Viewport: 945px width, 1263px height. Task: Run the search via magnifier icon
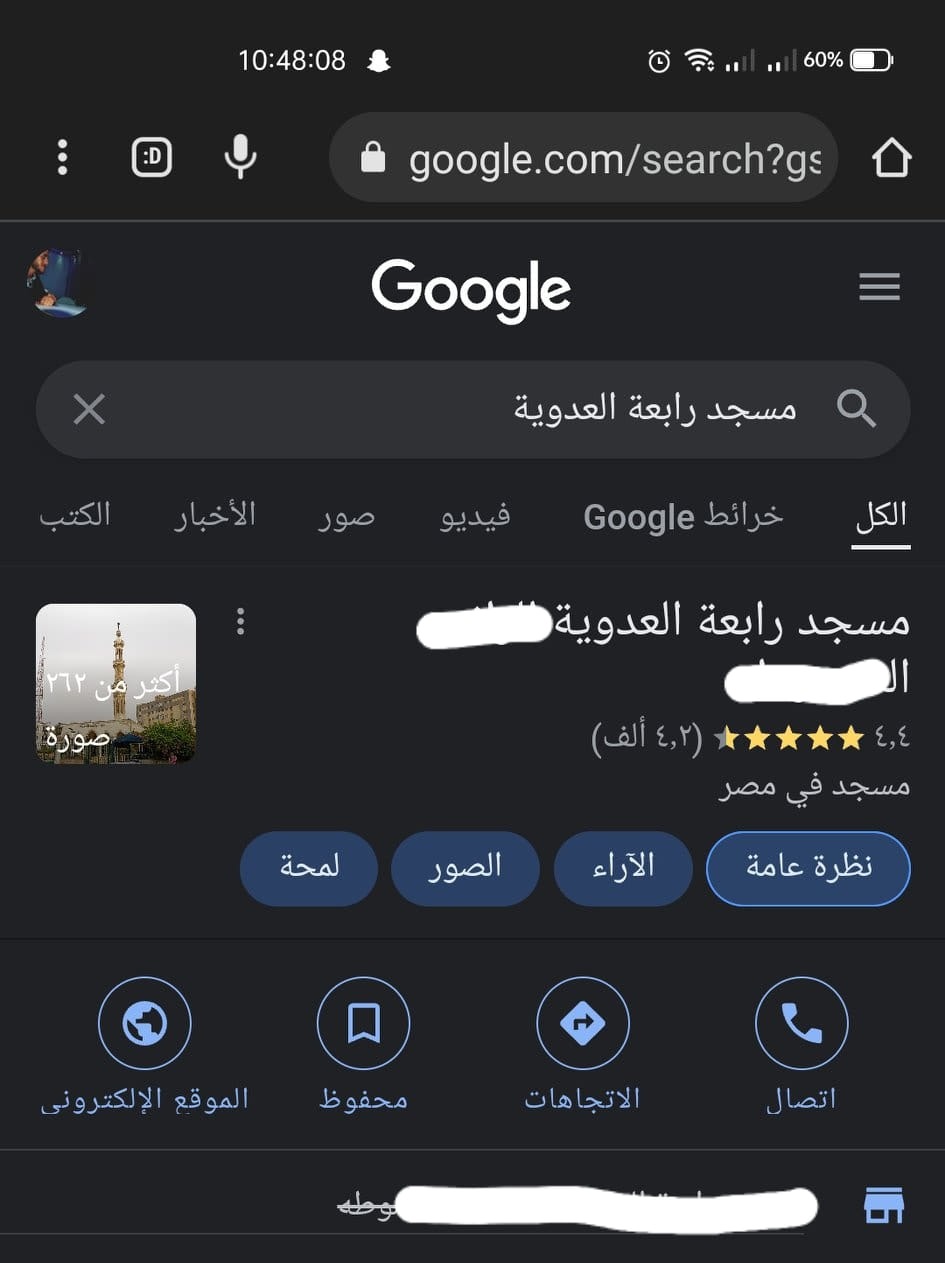(x=856, y=409)
